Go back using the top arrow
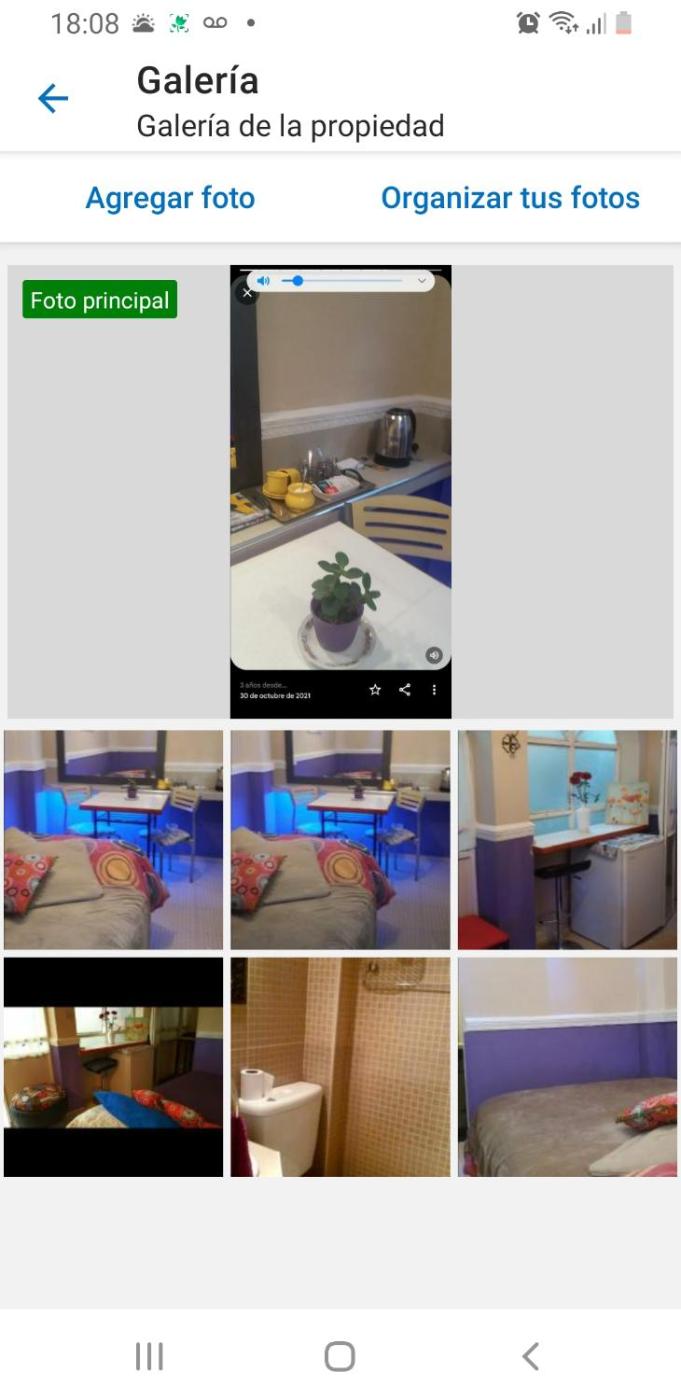 52,98
